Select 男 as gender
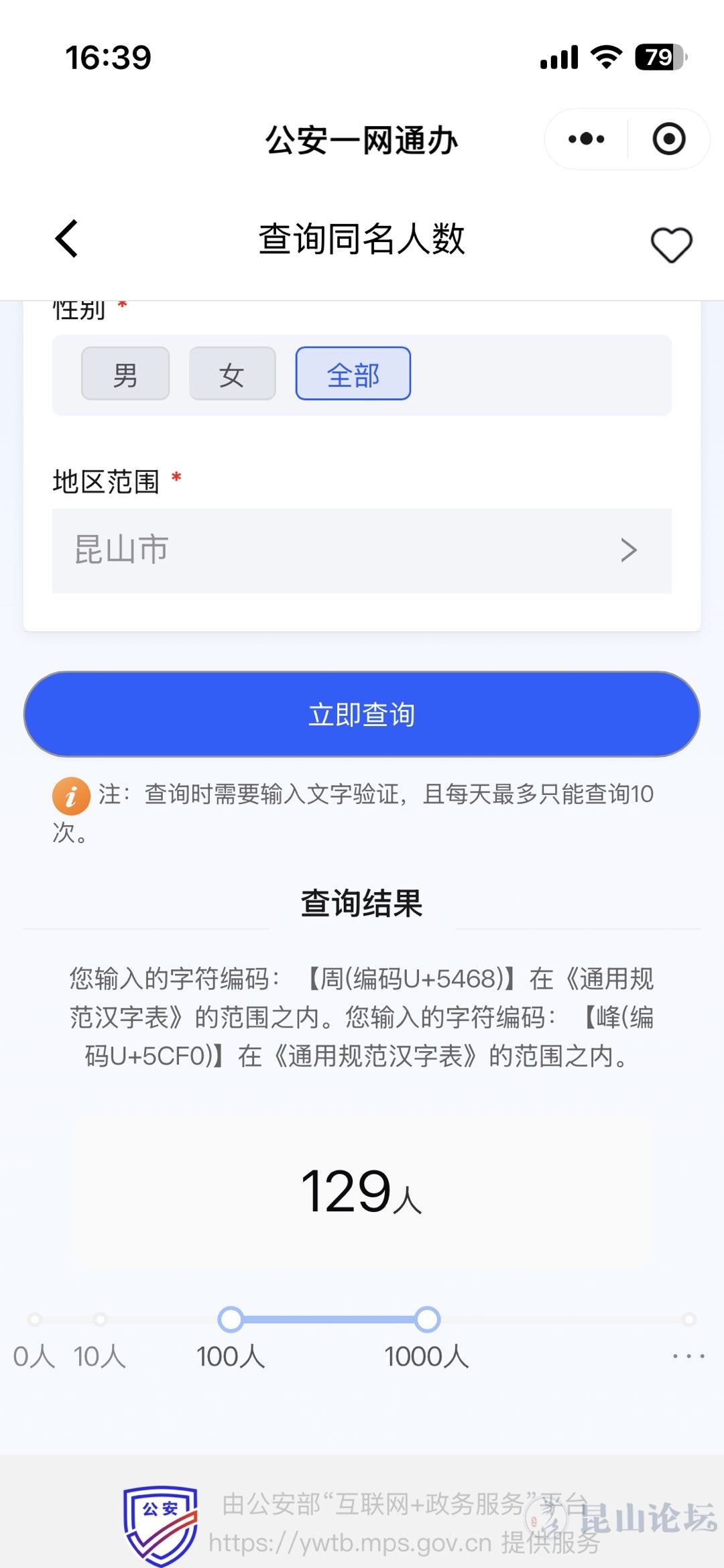 tap(125, 374)
